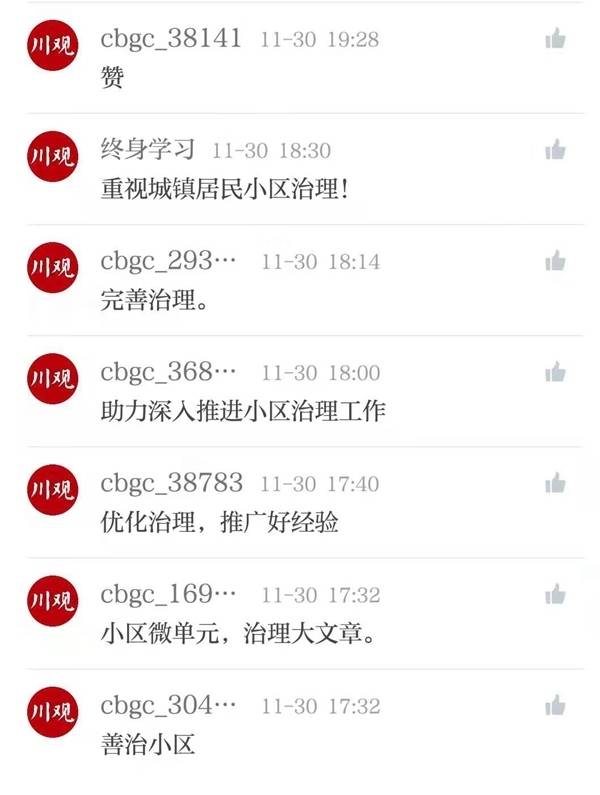Open 终身学习's profile avatar
Viewport: 600px width, 795px height.
52,157
